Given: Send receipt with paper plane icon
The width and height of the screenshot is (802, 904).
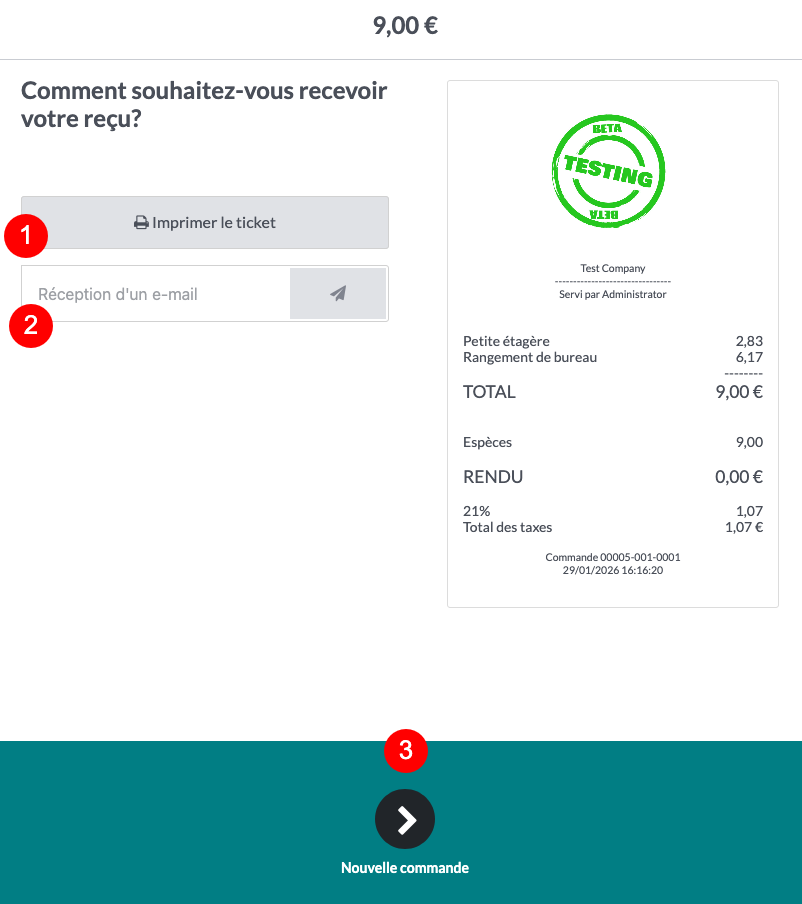Looking at the screenshot, I should click(338, 294).
